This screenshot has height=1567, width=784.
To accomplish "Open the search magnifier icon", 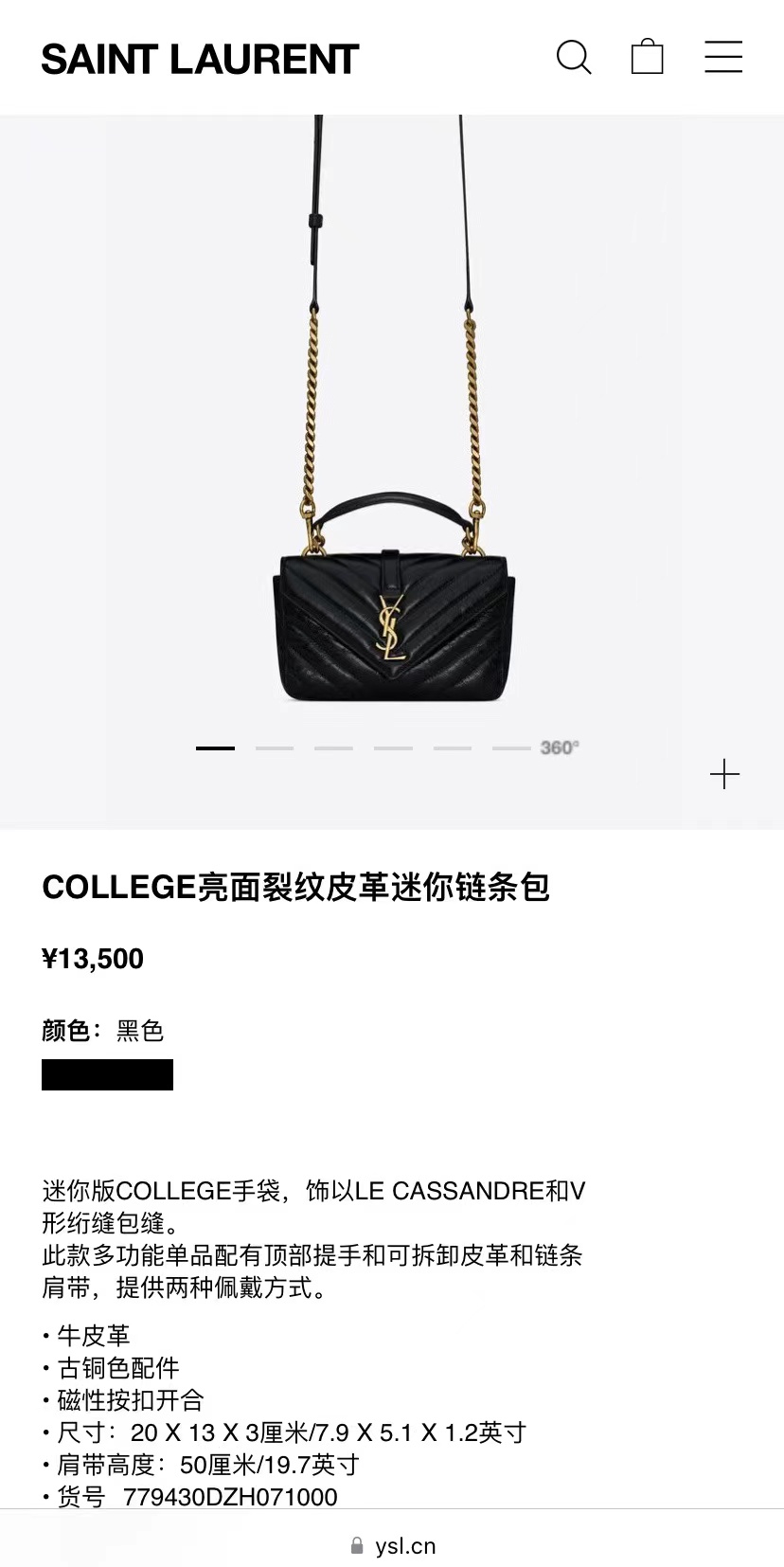I will 574,57.
